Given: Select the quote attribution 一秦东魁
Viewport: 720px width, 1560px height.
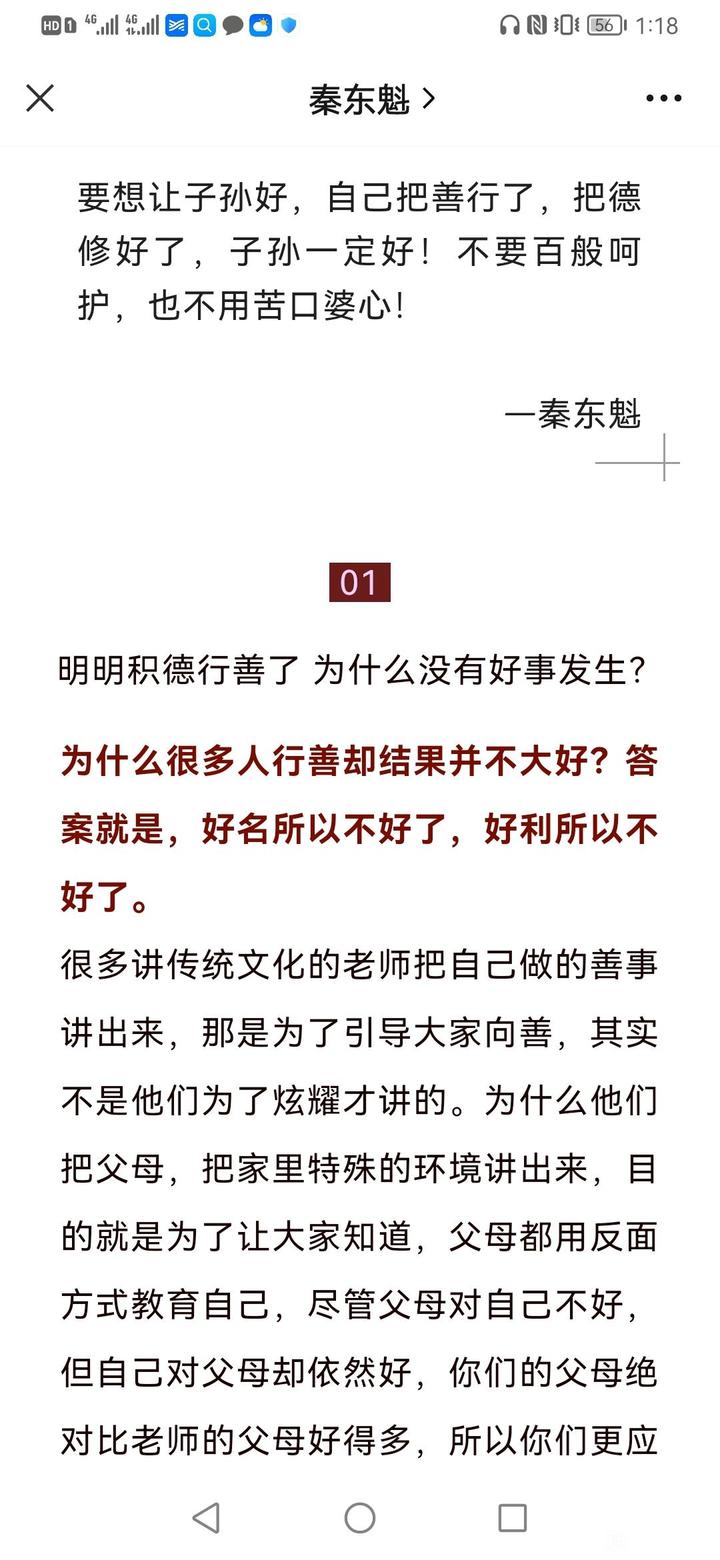Looking at the screenshot, I should [x=574, y=415].
